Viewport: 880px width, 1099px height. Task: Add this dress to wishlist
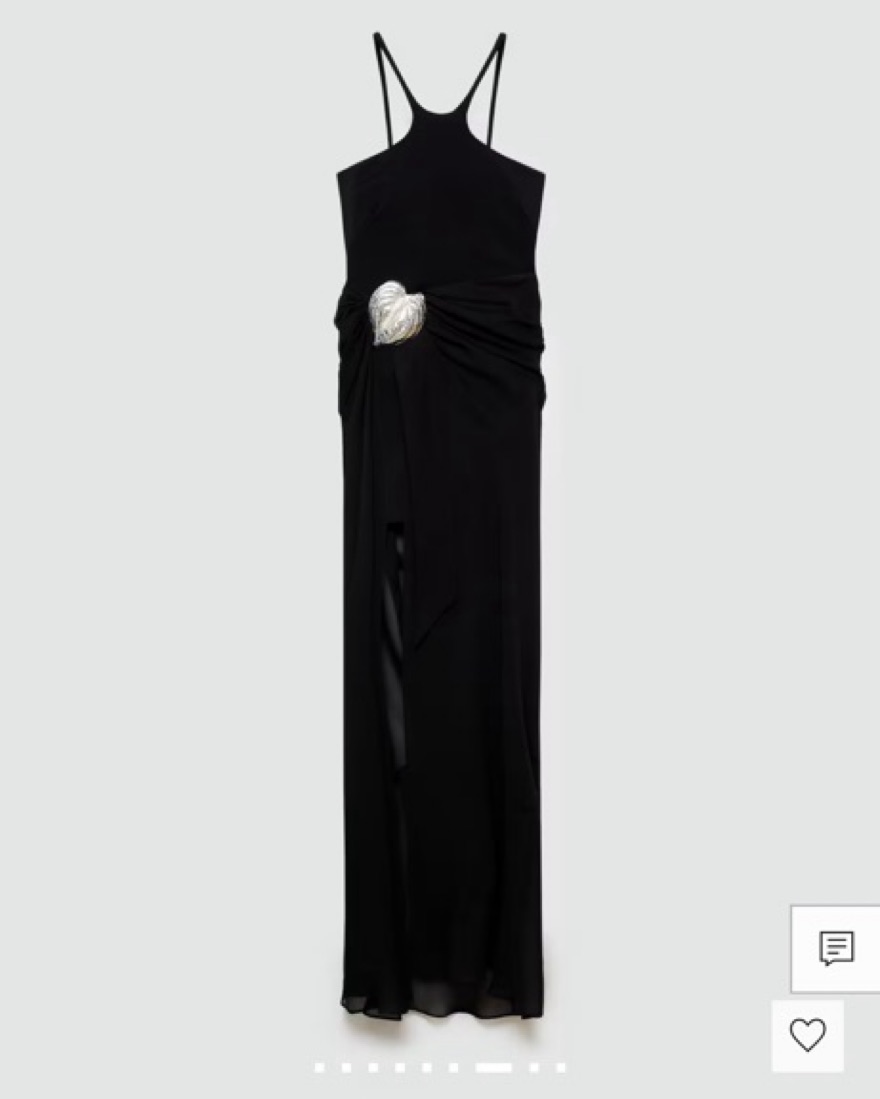click(x=807, y=1035)
